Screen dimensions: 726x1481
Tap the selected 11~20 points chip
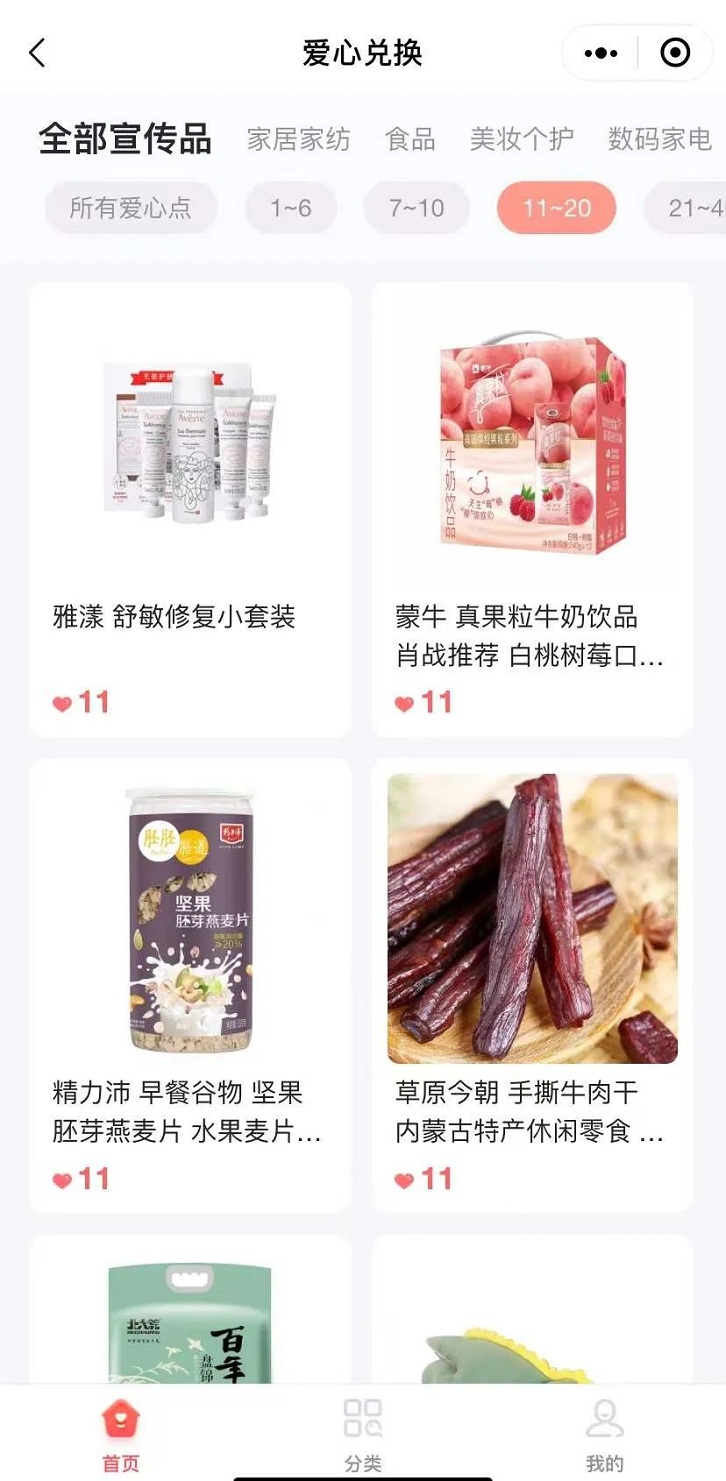point(557,208)
